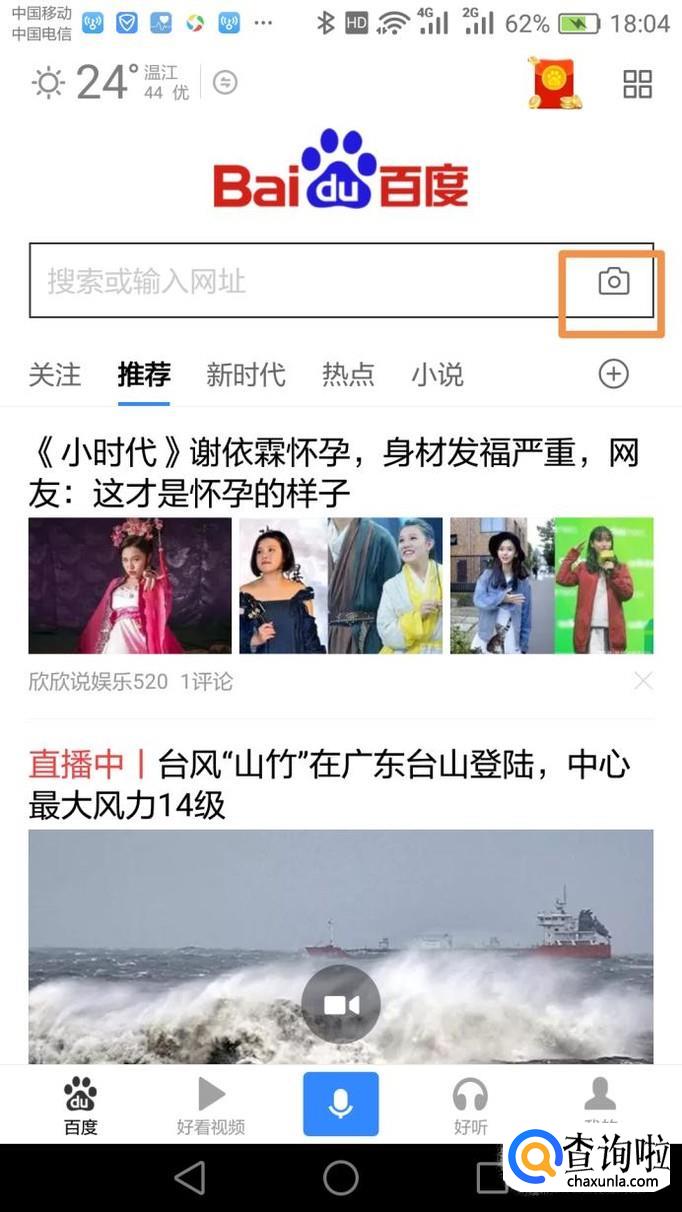
Task: Open the red envelope icon
Action: click(x=555, y=83)
